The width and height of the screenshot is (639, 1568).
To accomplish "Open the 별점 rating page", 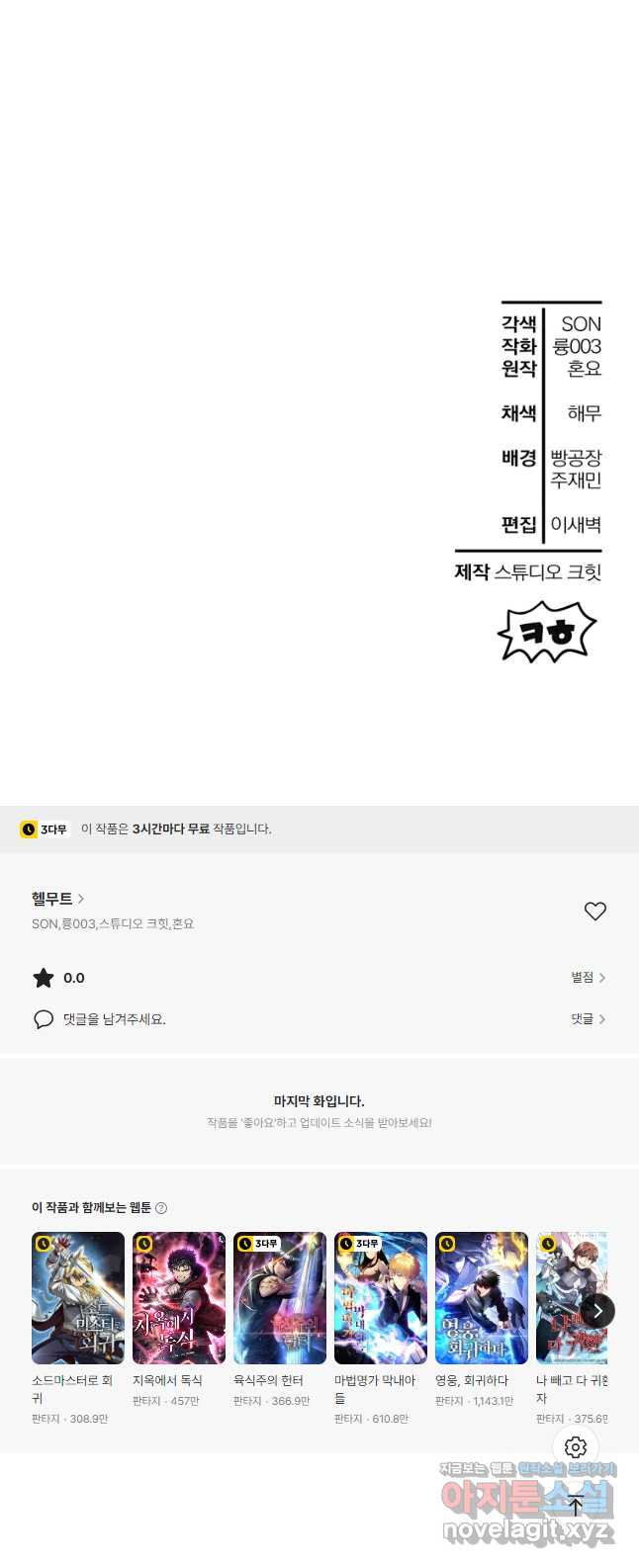I will pyautogui.click(x=588, y=978).
